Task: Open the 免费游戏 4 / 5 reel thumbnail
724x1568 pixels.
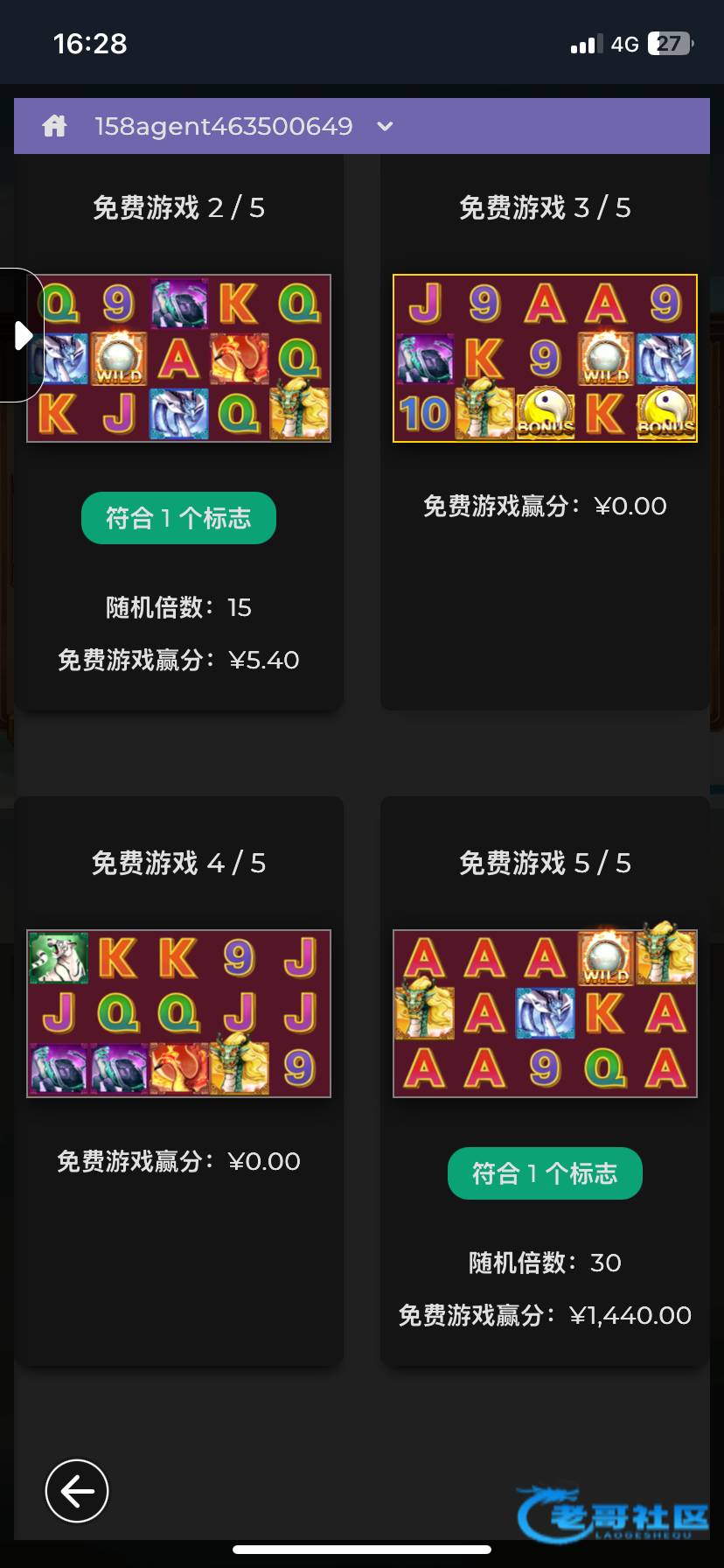Action: (x=178, y=1013)
